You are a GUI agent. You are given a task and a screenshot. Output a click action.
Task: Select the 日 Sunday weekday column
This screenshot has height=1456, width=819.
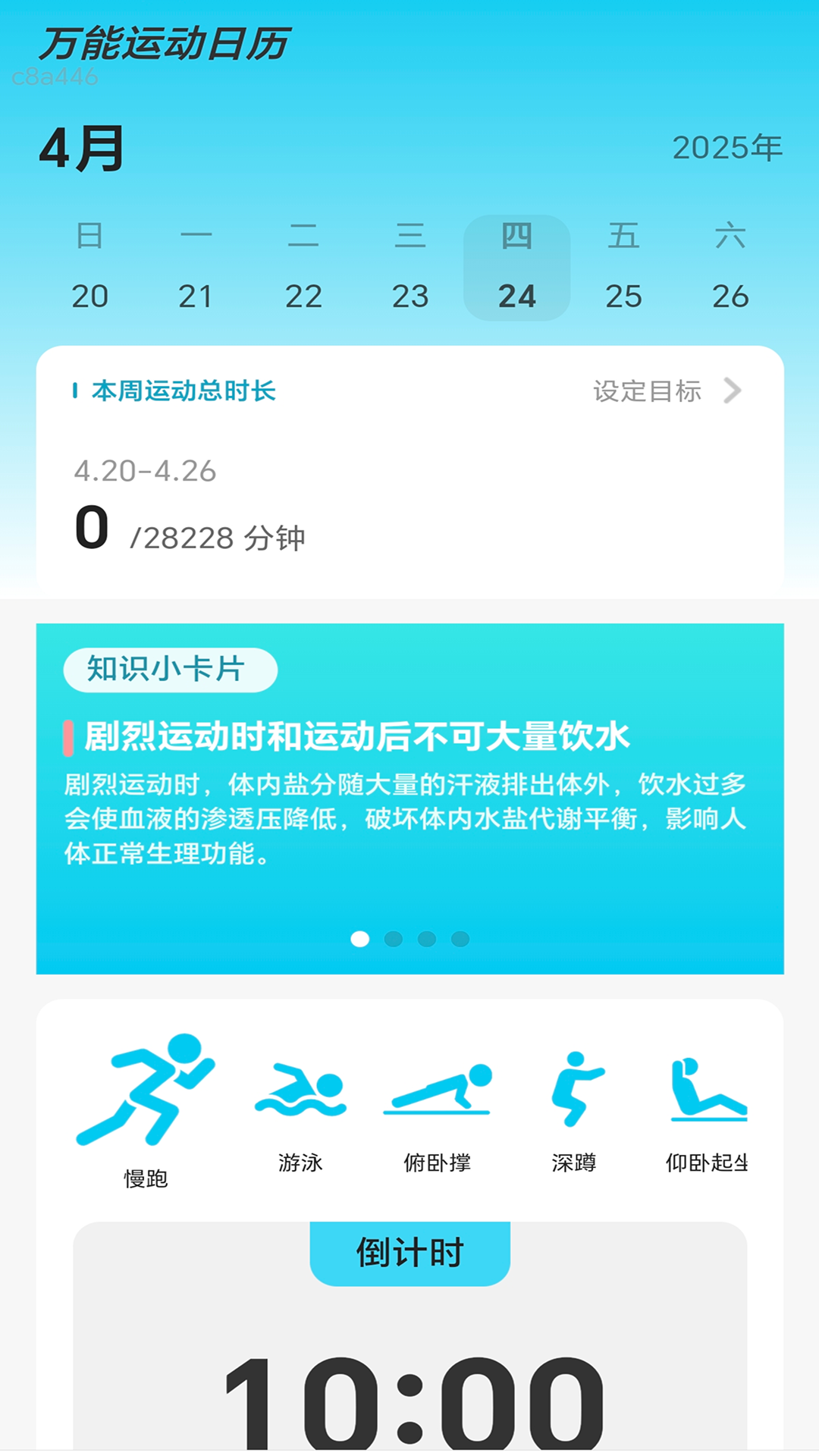point(89,235)
